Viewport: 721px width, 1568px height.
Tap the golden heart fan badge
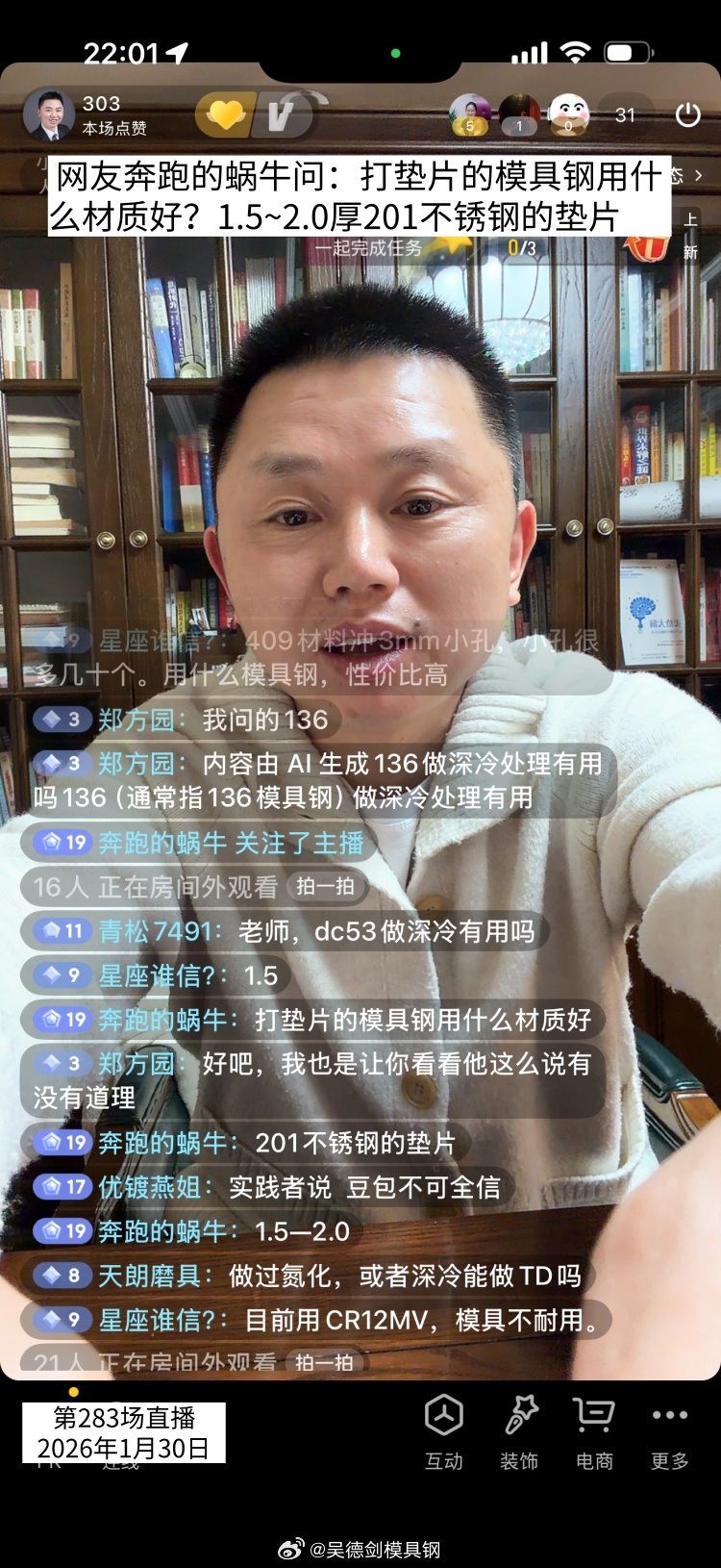[226, 115]
